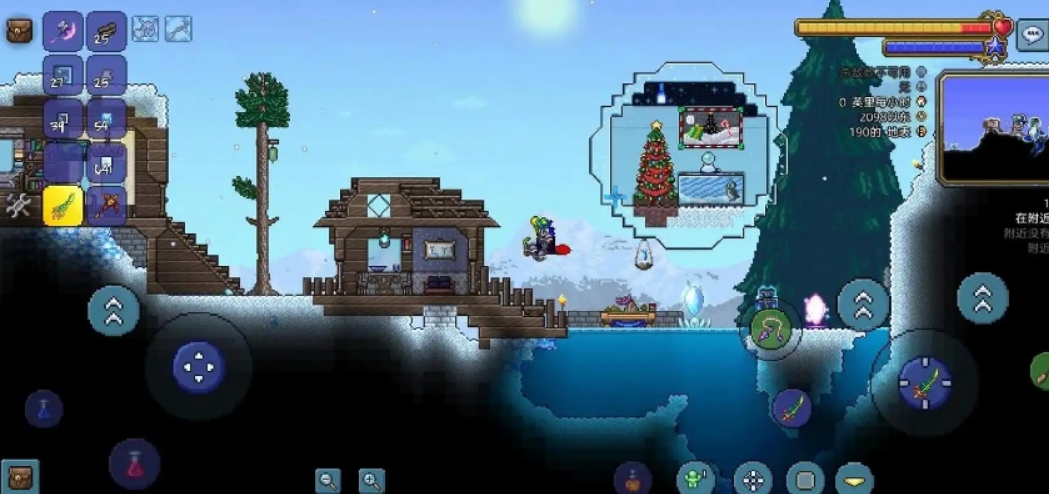Select the hotbar slot showing 54
The image size is (1049, 494).
click(x=107, y=119)
